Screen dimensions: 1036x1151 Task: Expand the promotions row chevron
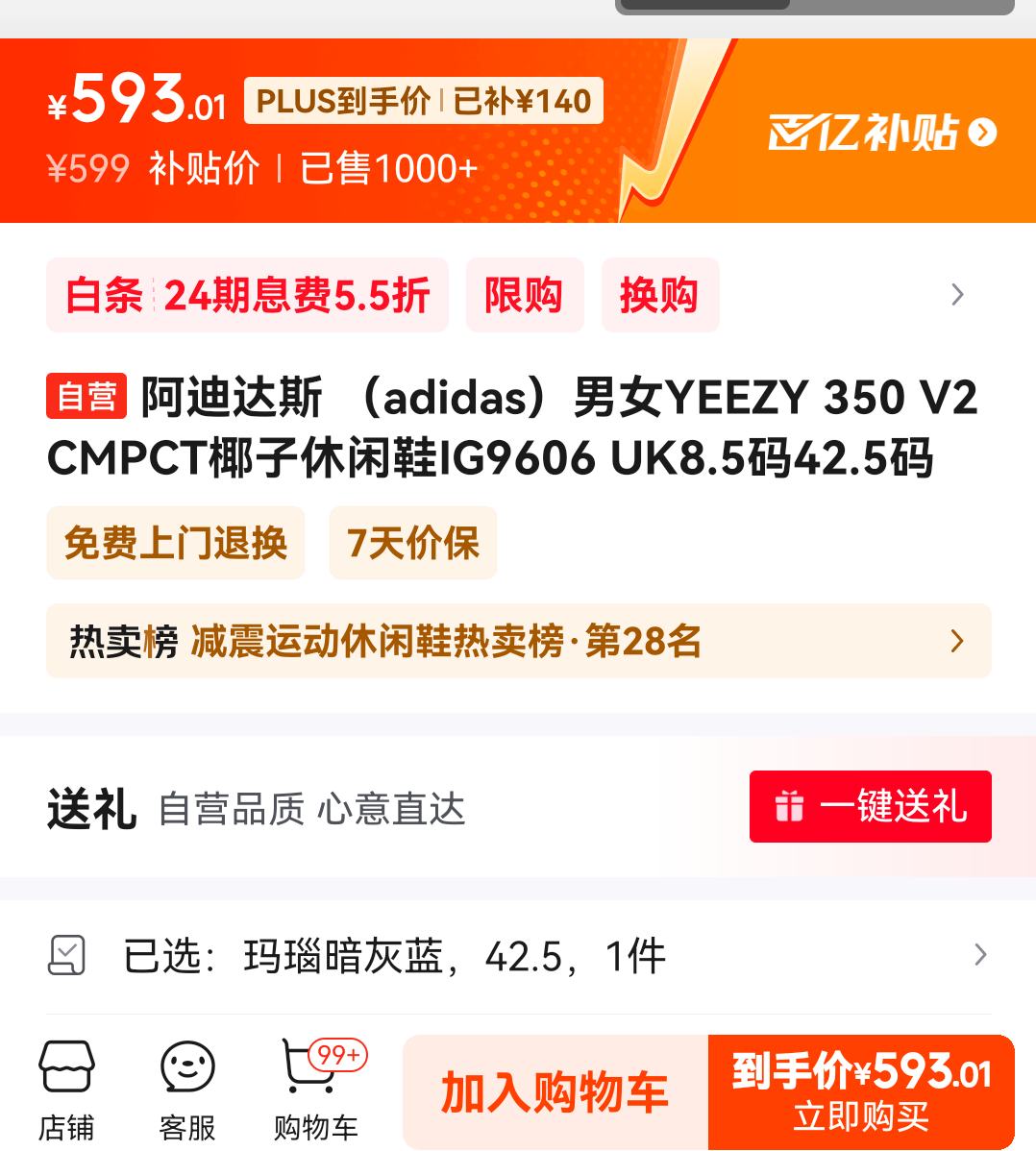coord(957,295)
